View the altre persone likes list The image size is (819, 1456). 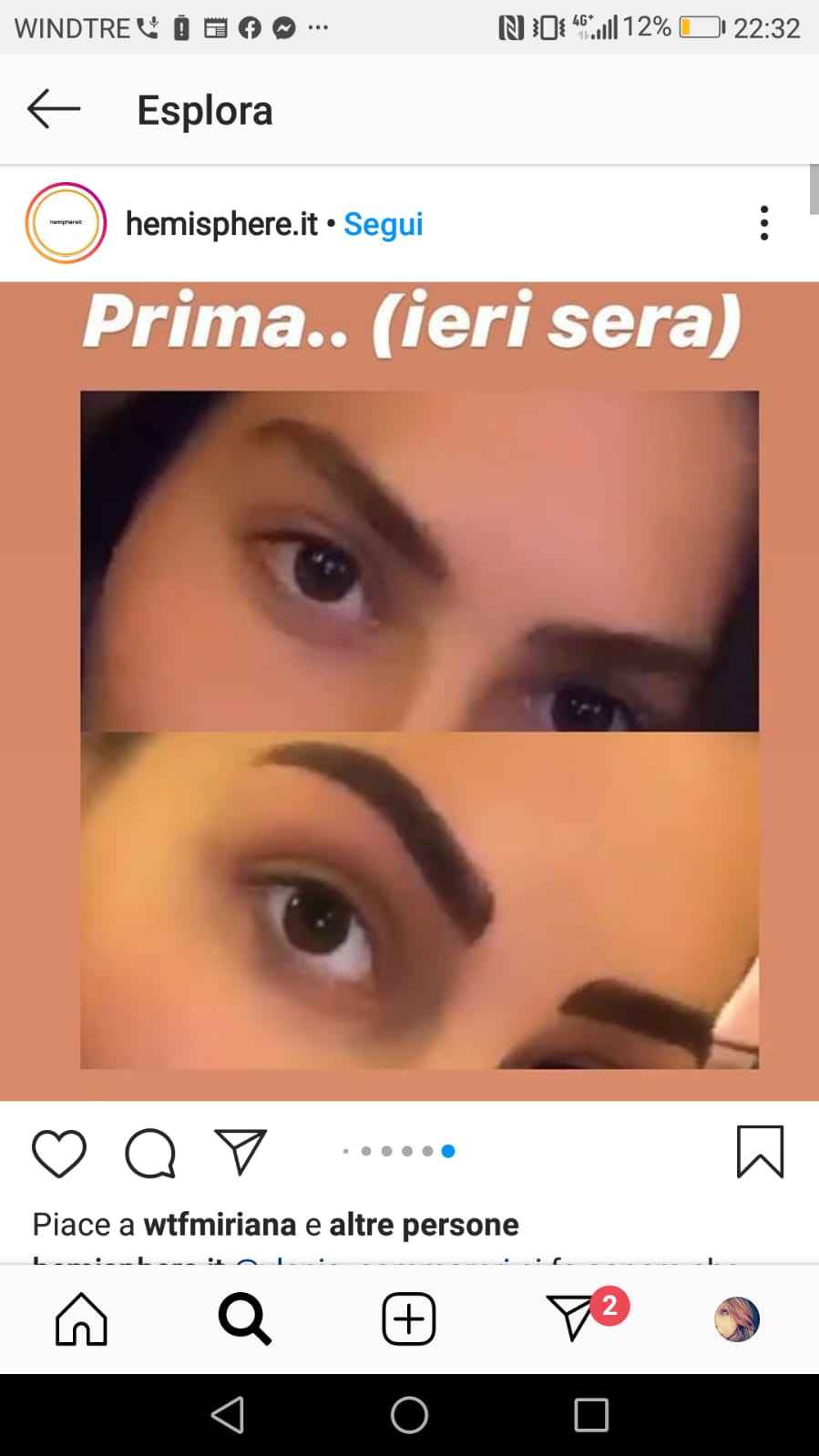pos(424,1225)
